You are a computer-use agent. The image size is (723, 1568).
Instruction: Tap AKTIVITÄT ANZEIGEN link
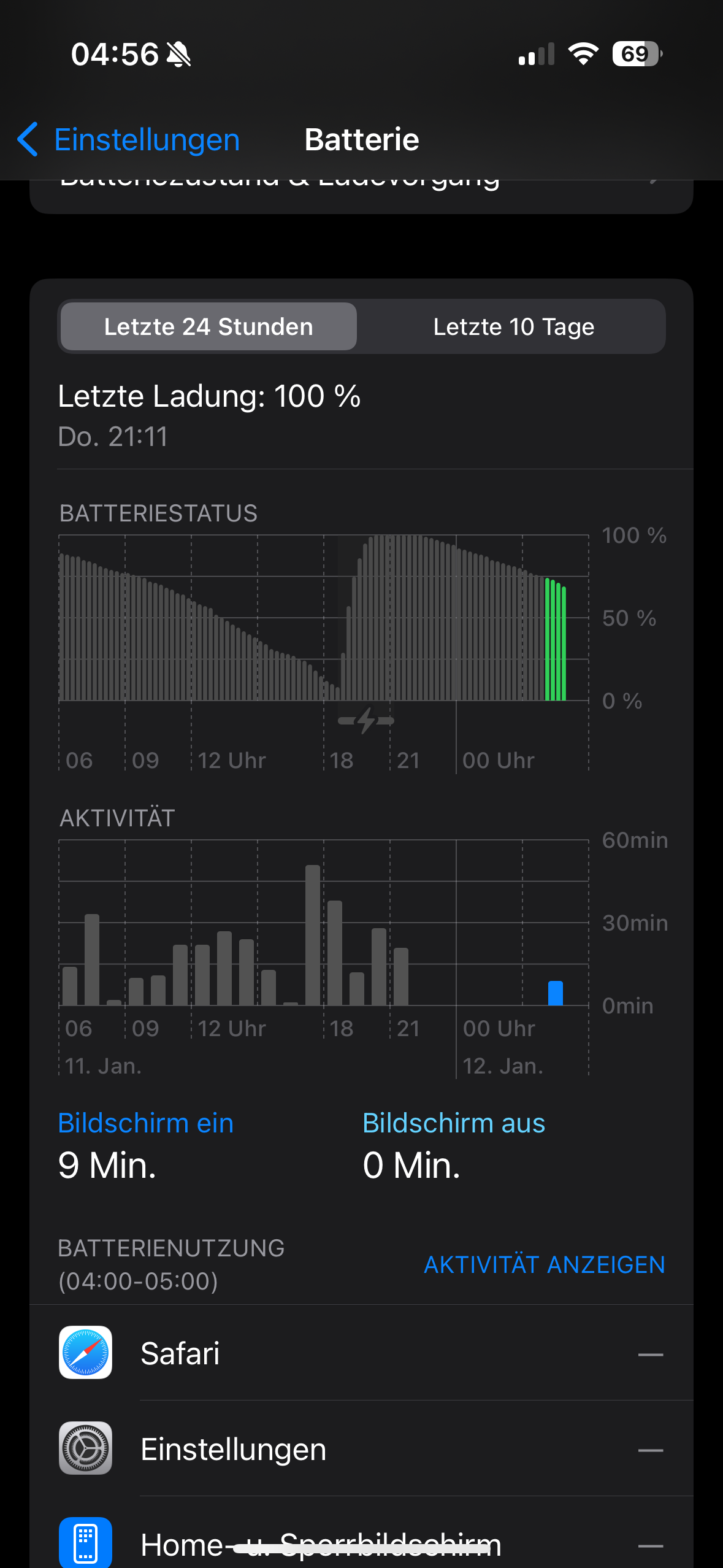[x=544, y=1264]
